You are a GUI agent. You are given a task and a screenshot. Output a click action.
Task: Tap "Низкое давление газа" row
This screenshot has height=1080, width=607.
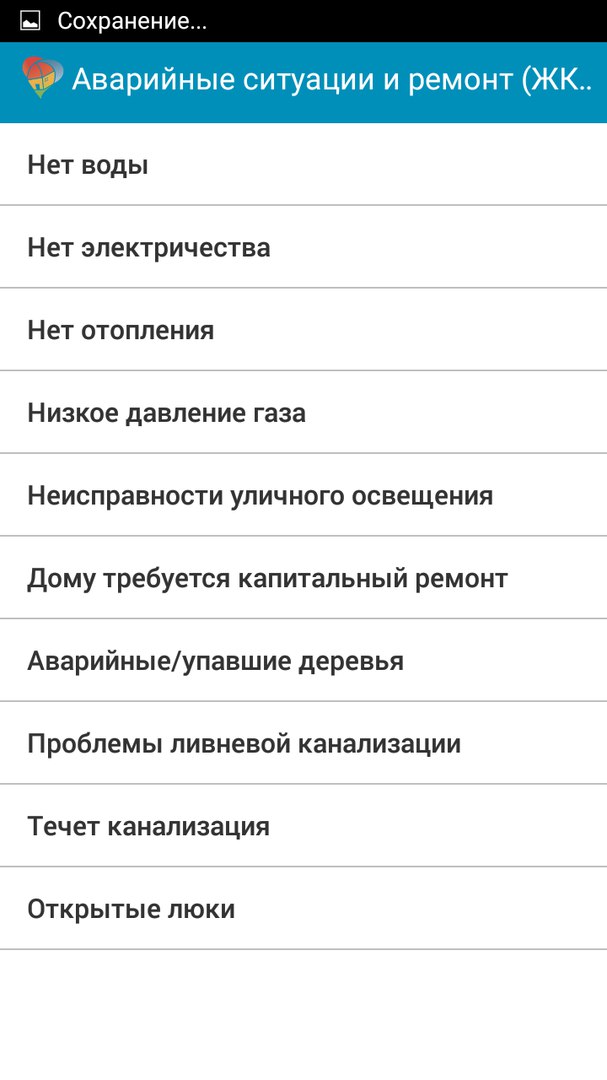pyautogui.click(x=303, y=412)
